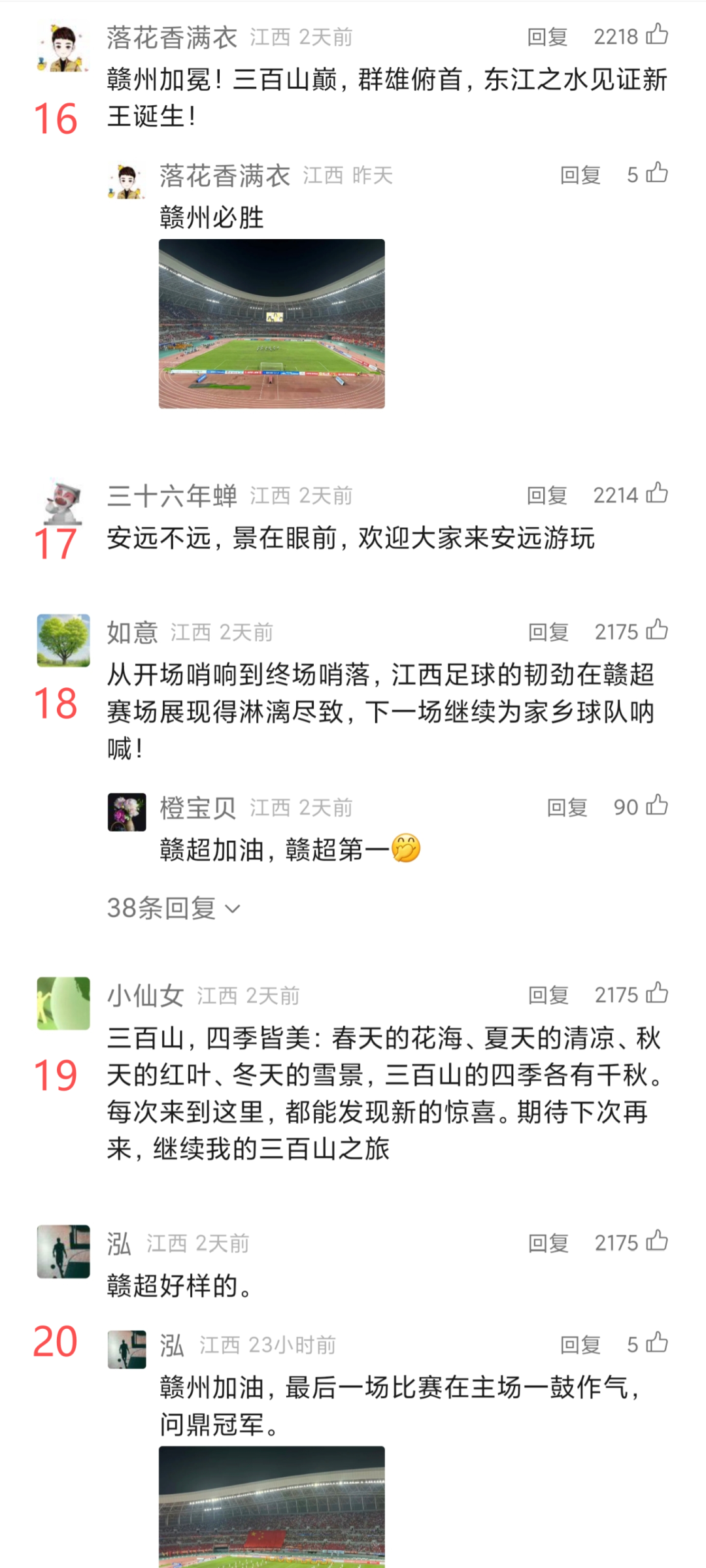Expand the 38条回复 thread
The width and height of the screenshot is (706, 1568).
[x=174, y=908]
